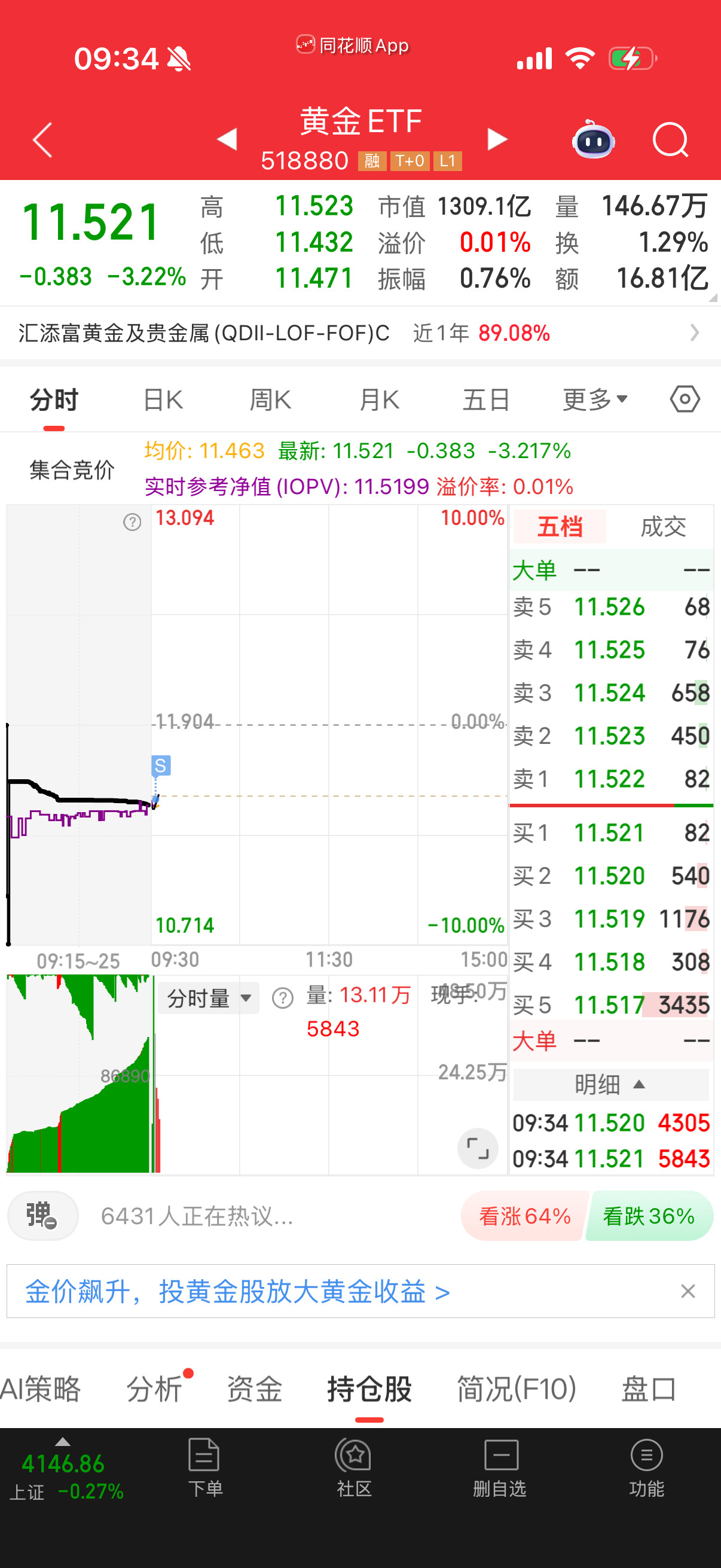The height and width of the screenshot is (1568, 721).
Task: Open the AI robot assistant
Action: 593,141
